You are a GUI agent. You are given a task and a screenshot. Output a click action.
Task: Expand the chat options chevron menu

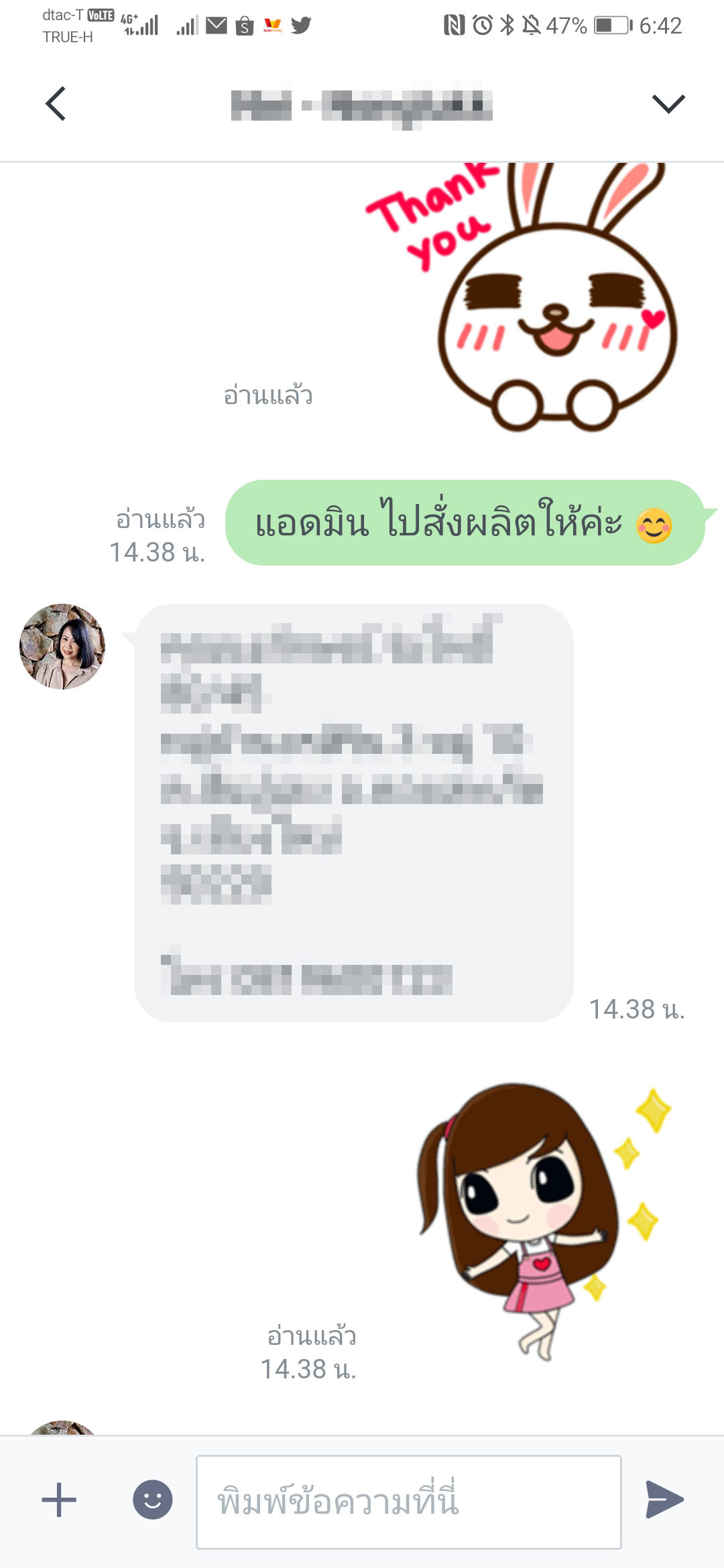[x=668, y=104]
